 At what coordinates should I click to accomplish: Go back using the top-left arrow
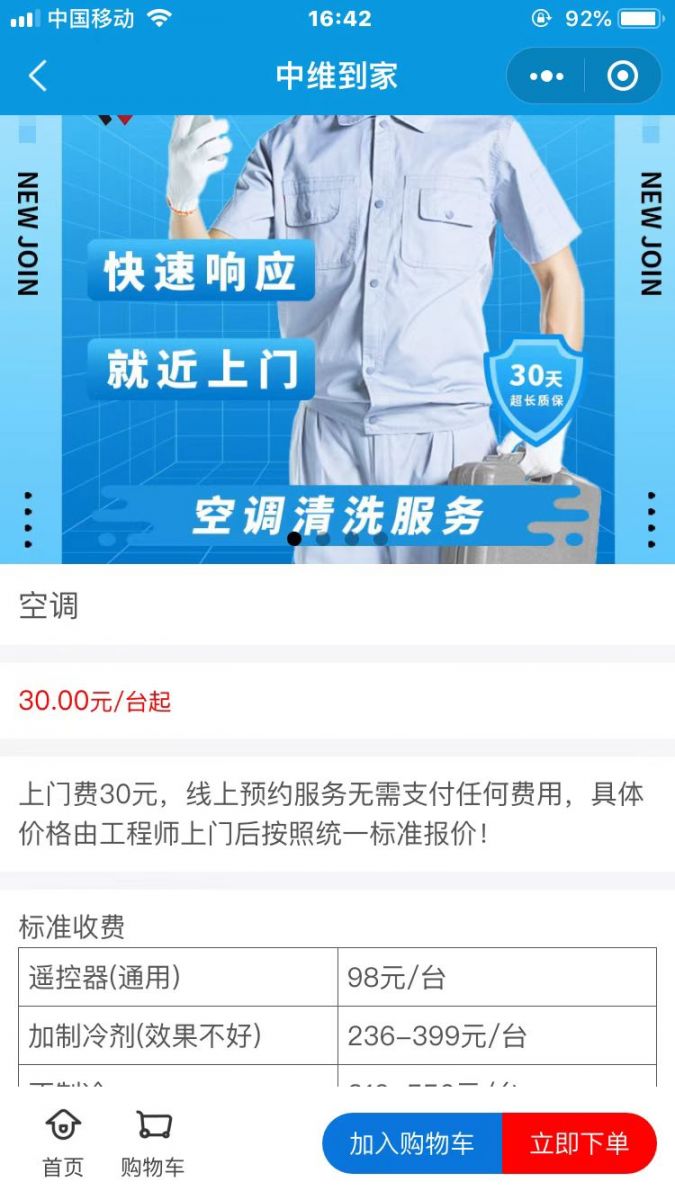[38, 76]
